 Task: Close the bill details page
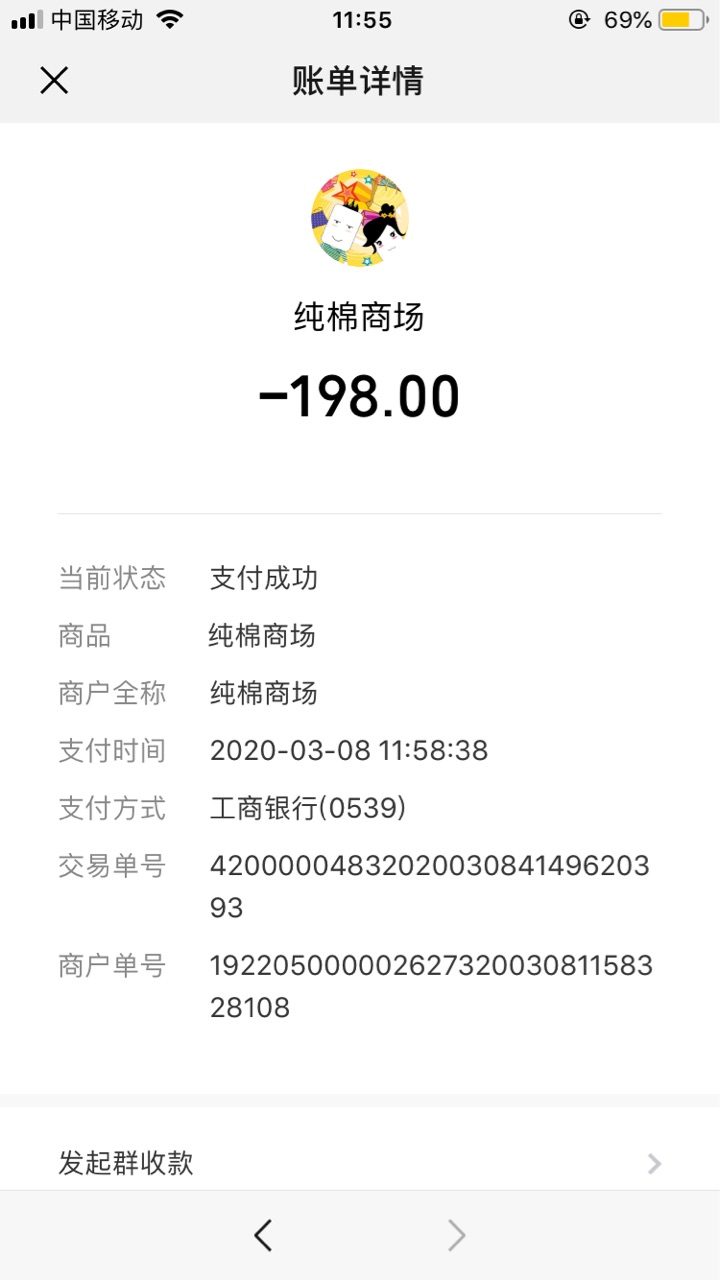pyautogui.click(x=54, y=80)
